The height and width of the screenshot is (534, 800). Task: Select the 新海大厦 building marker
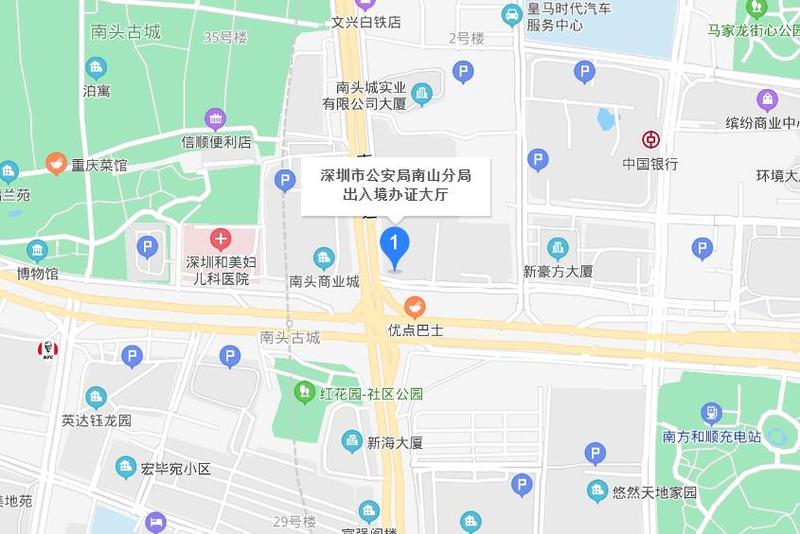(353, 440)
